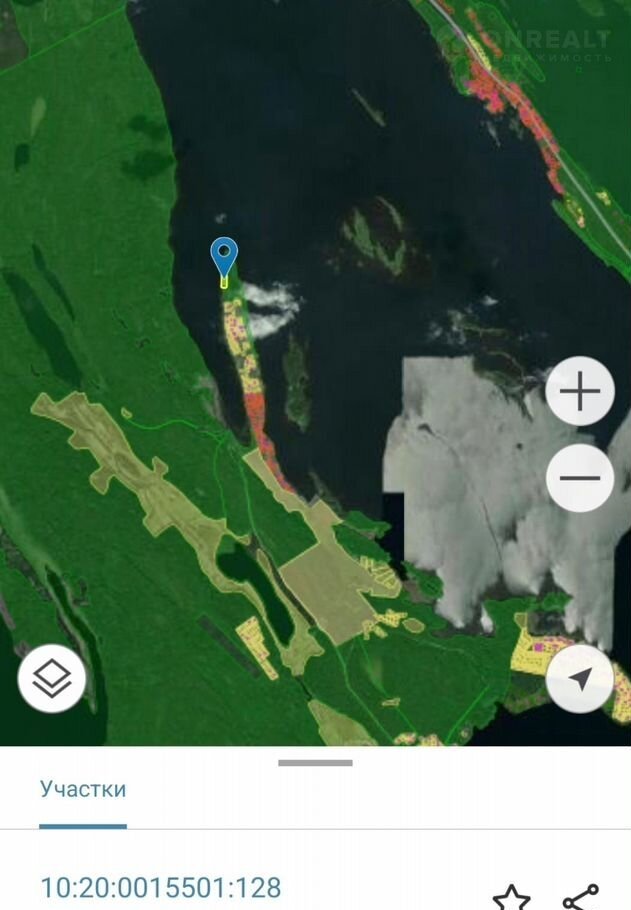Share parcel 10:20:0015501:128
This screenshot has width=631, height=910.
[x=580, y=896]
